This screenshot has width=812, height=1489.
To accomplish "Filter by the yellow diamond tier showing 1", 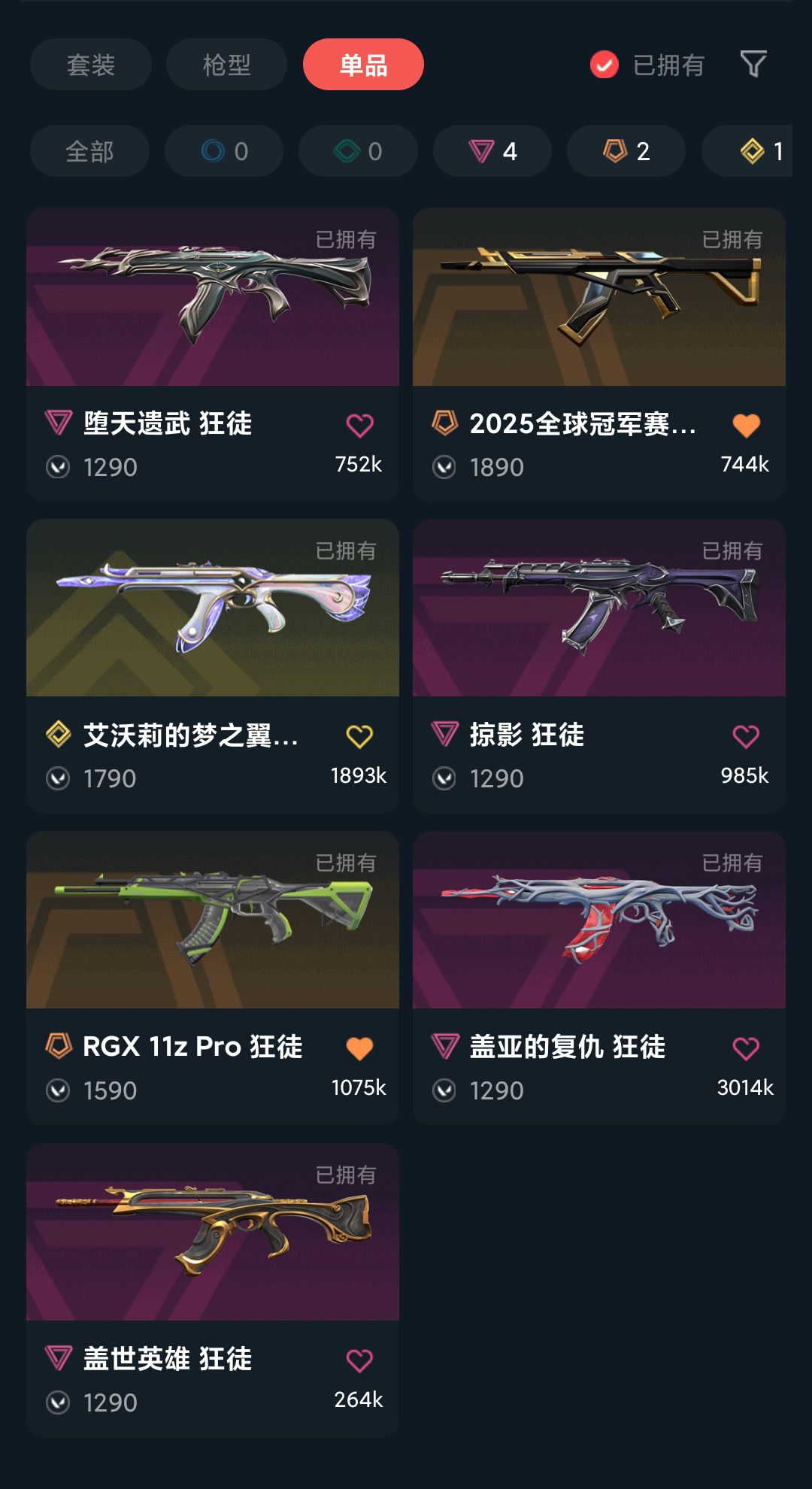I will click(747, 151).
